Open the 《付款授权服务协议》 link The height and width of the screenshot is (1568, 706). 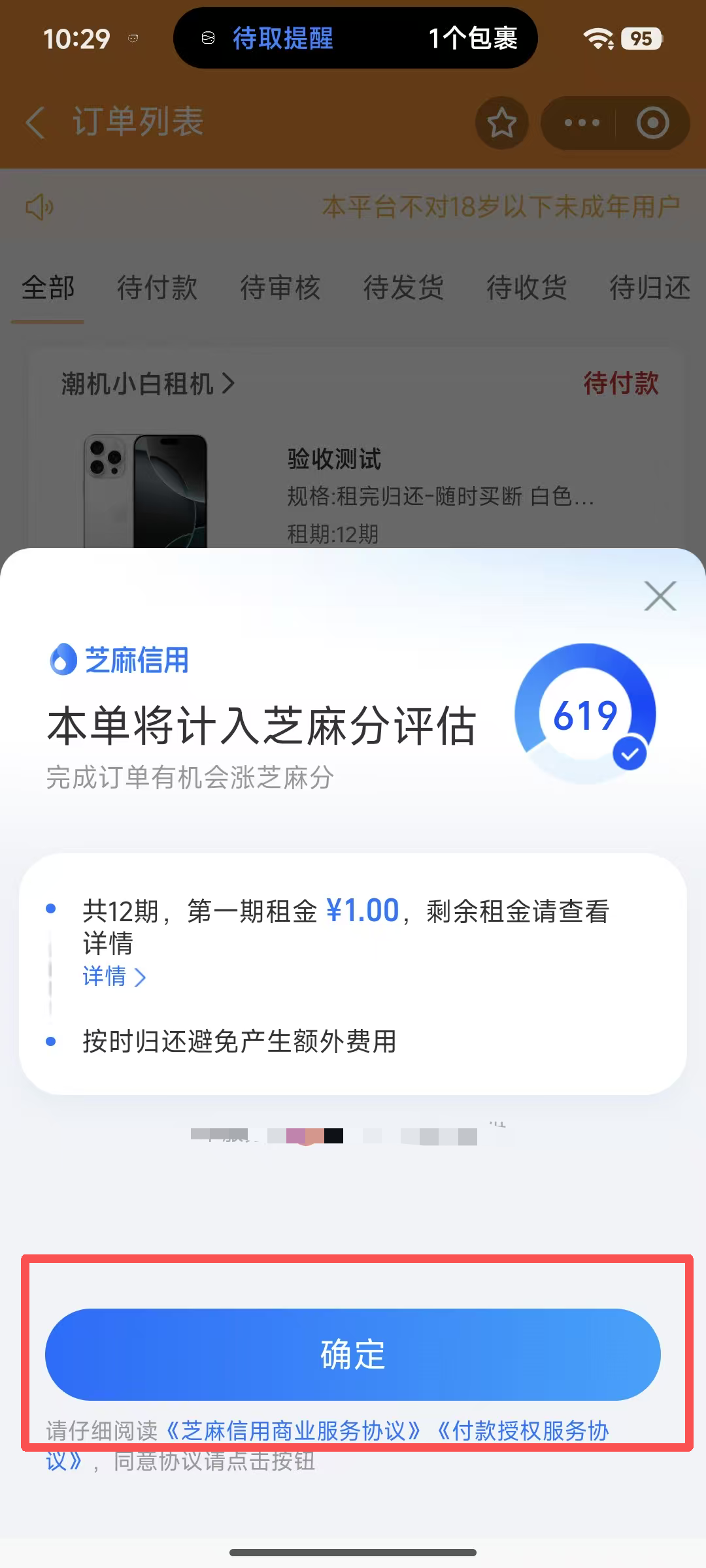coord(523,1431)
